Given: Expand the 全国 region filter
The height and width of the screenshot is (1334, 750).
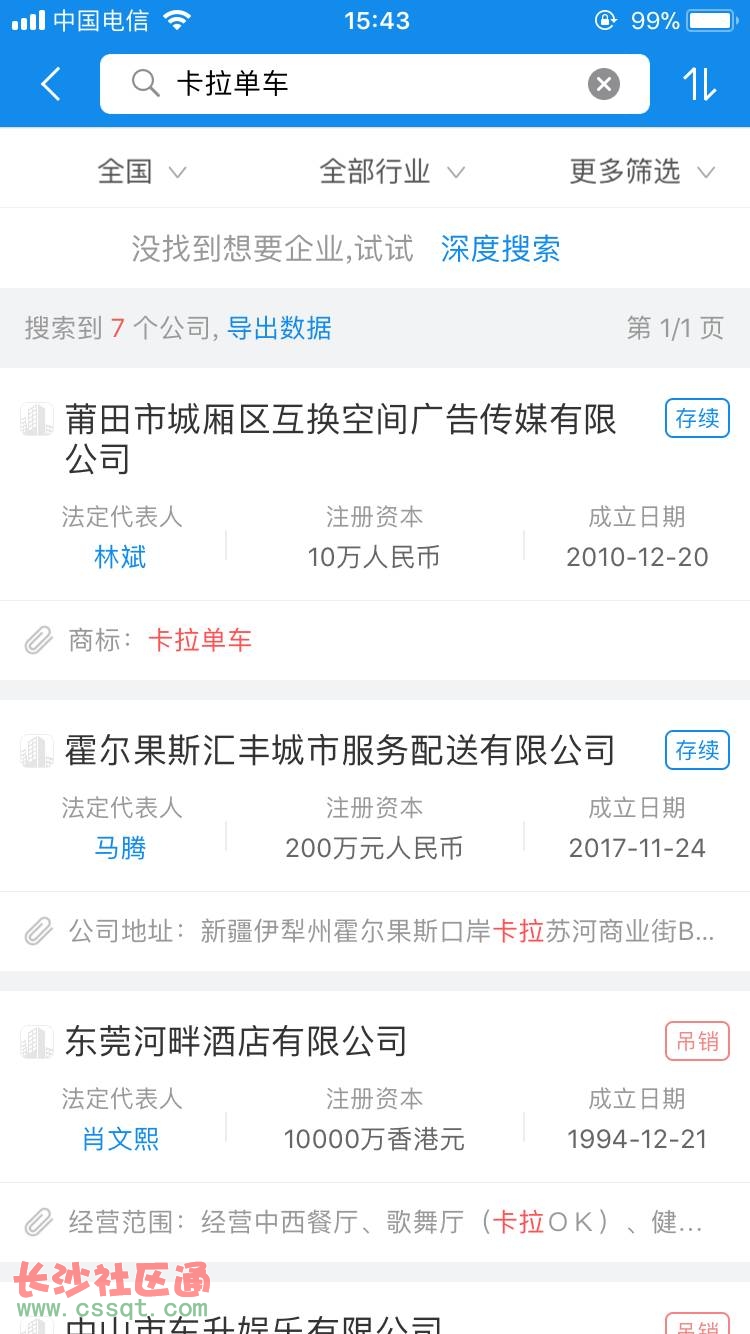Looking at the screenshot, I should click(x=142, y=172).
